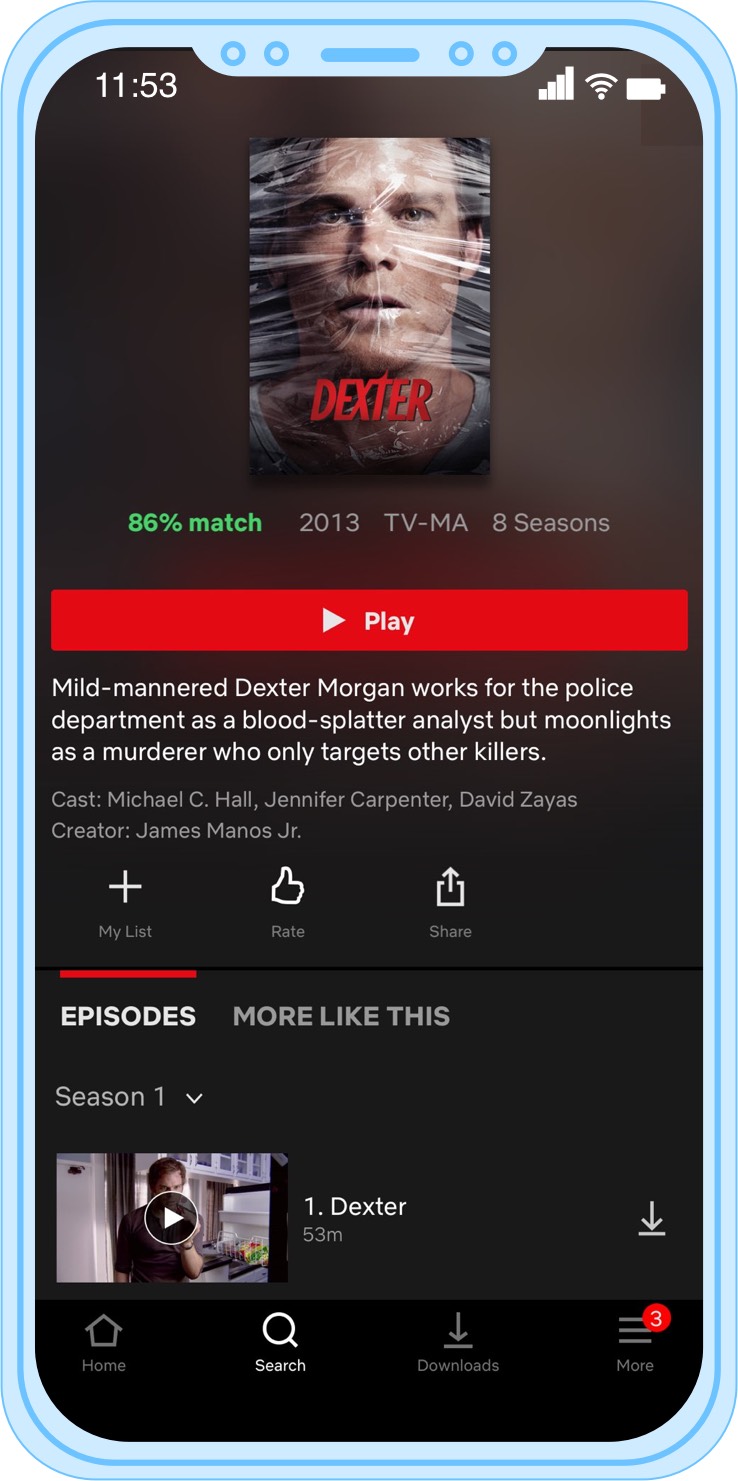Open the More menu tab
The height and width of the screenshot is (1481, 738).
(635, 1343)
